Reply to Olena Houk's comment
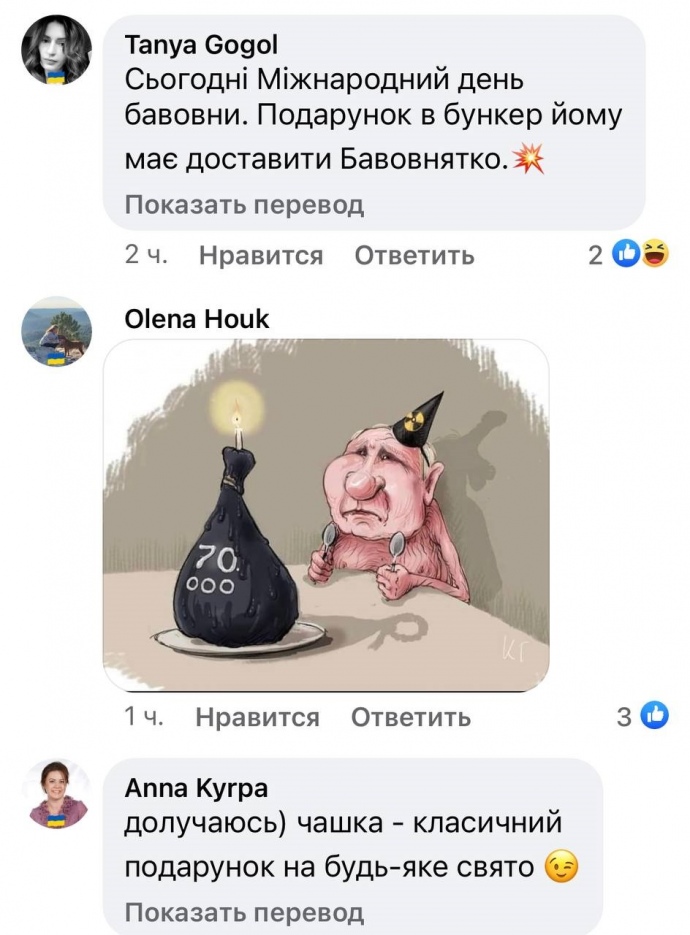 410,717
